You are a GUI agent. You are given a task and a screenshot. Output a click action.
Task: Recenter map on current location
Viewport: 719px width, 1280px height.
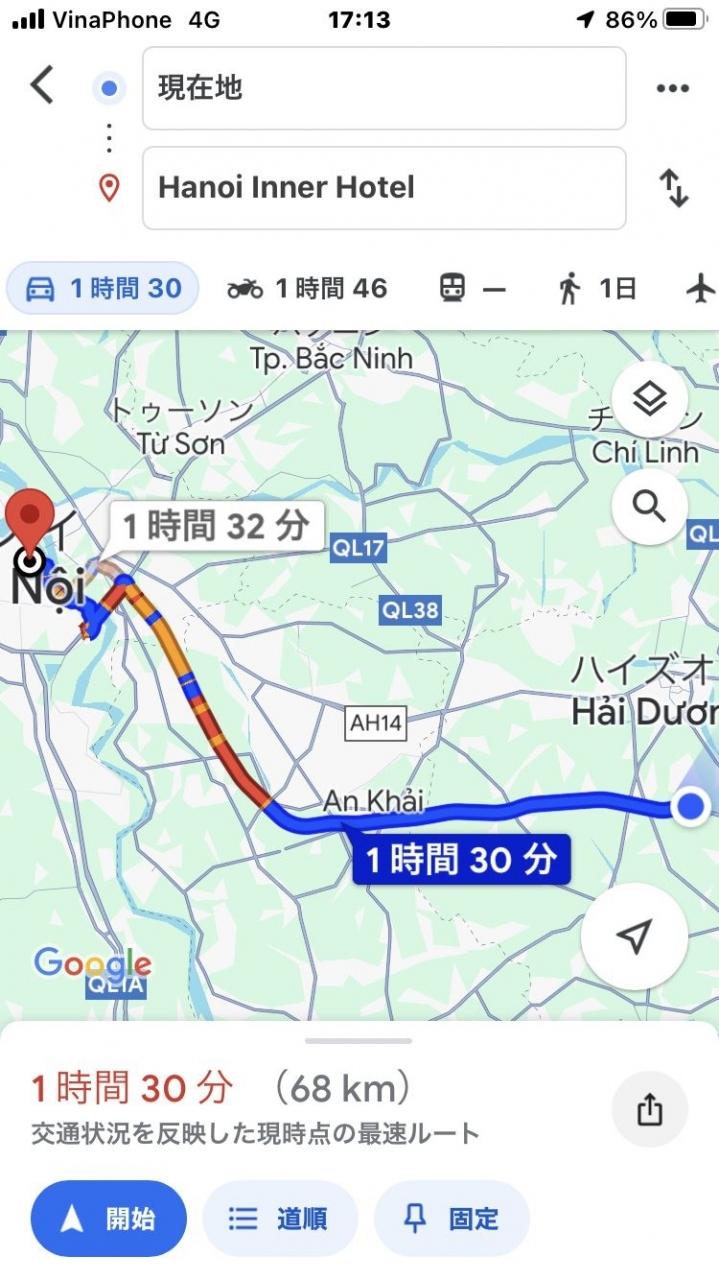point(634,937)
